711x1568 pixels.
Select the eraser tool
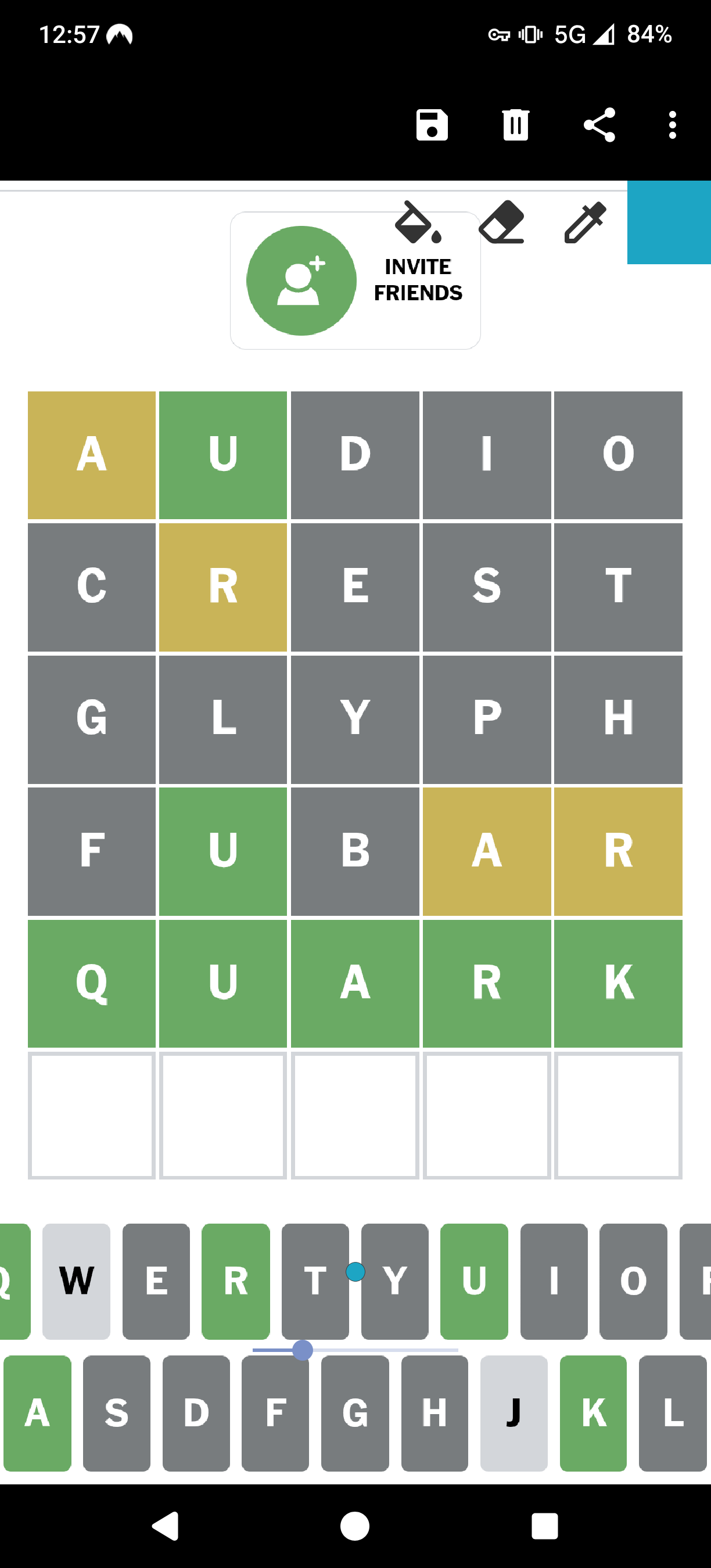502,223
